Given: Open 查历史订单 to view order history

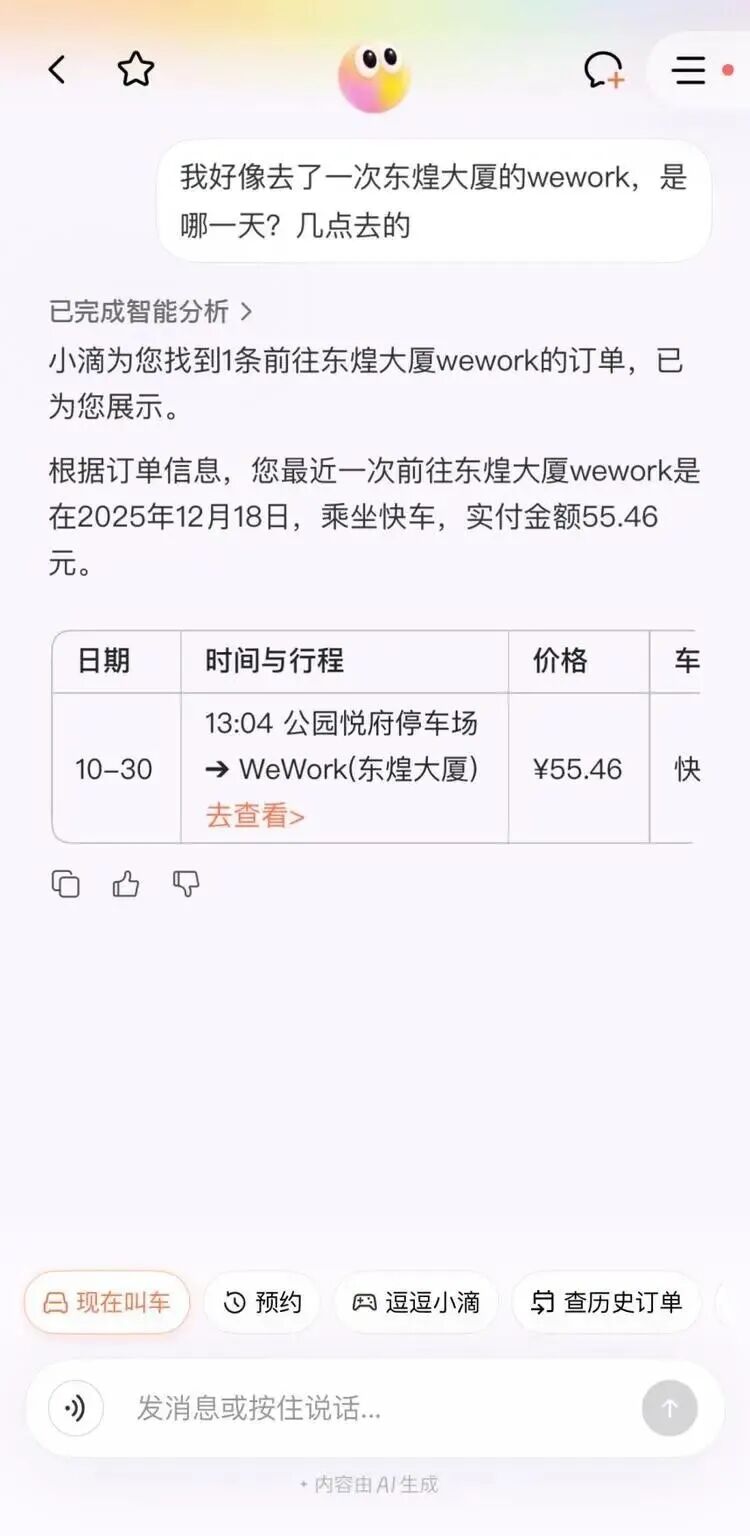Looking at the screenshot, I should click(604, 1302).
